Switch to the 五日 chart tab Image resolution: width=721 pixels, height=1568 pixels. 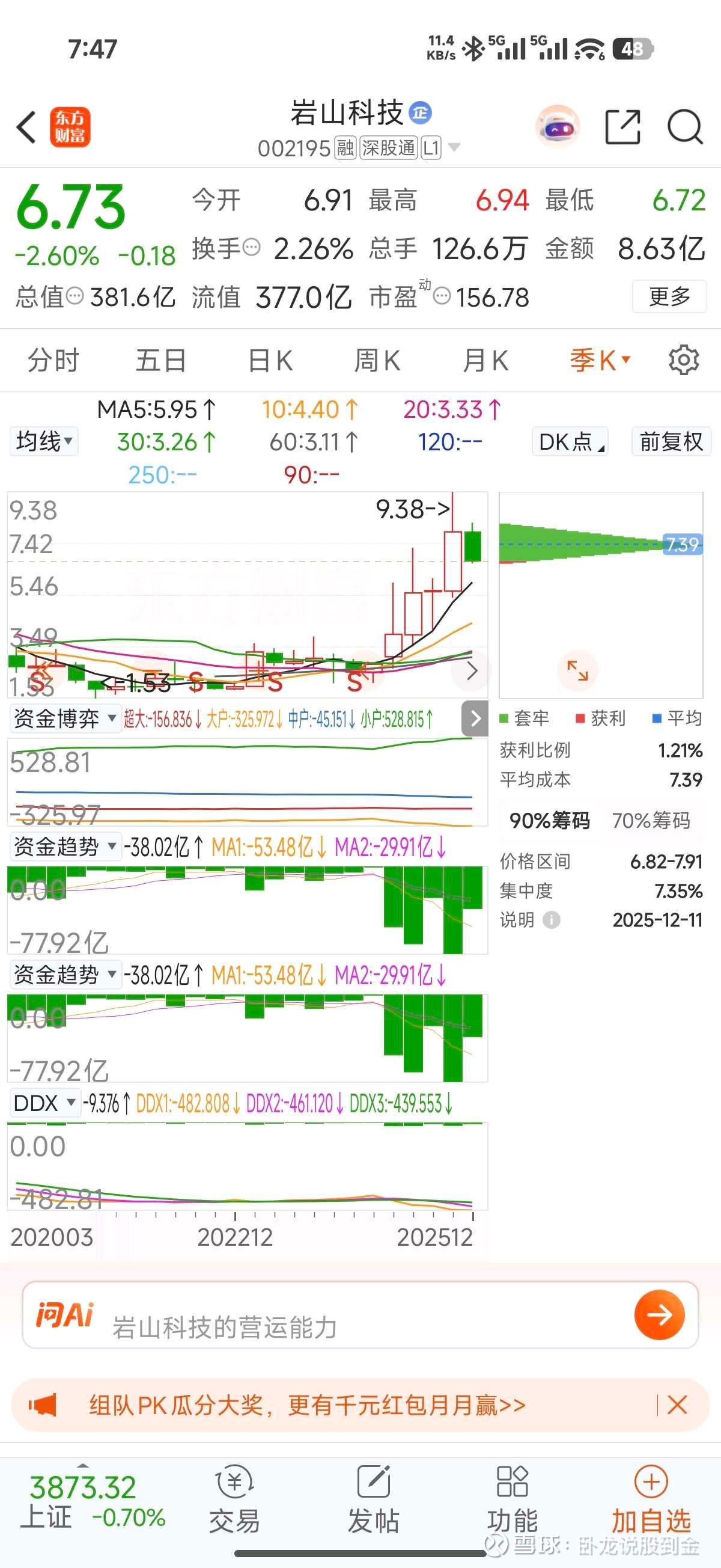160,360
